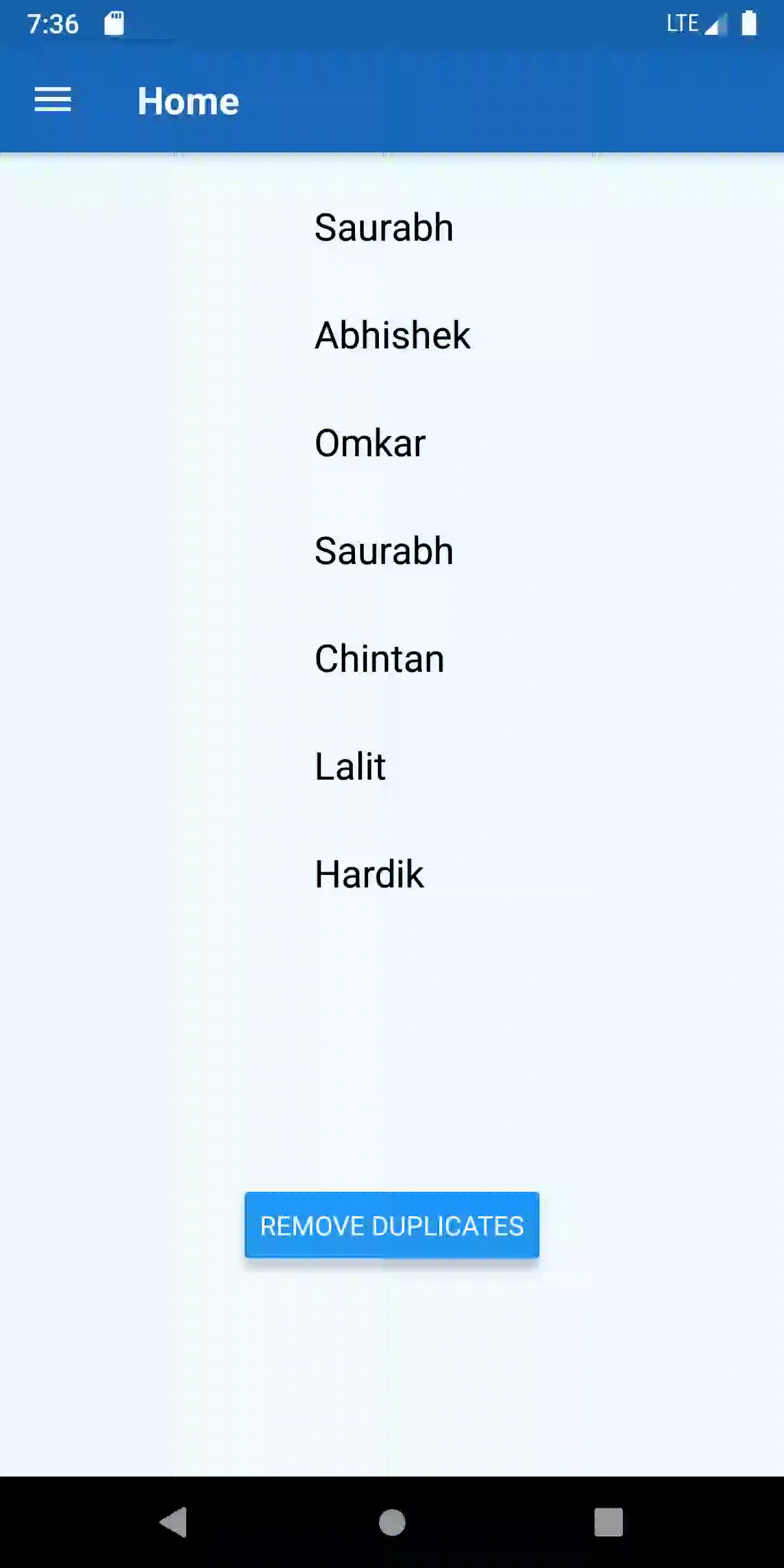Go to the system home screen
Screen dimensions: 784x1568
(392, 1522)
